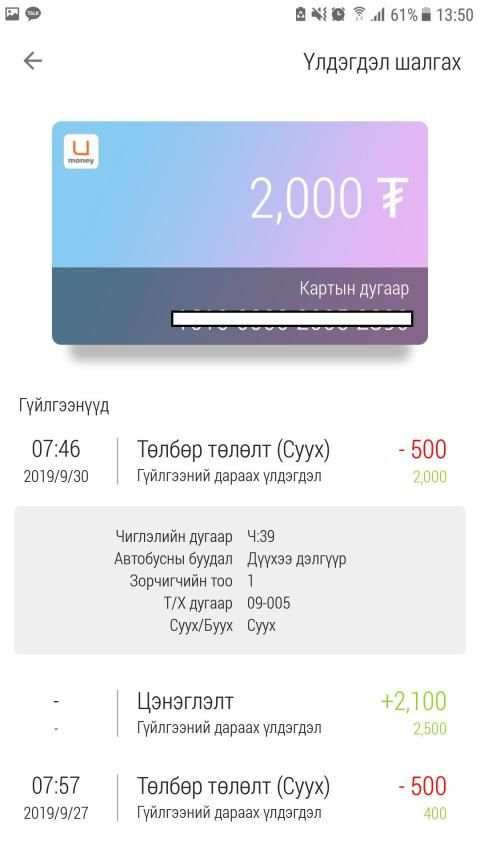This screenshot has height=853, width=480.
Task: Expand the Цэнэглэлт +2,100 transaction
Action: pyautogui.click(x=240, y=713)
